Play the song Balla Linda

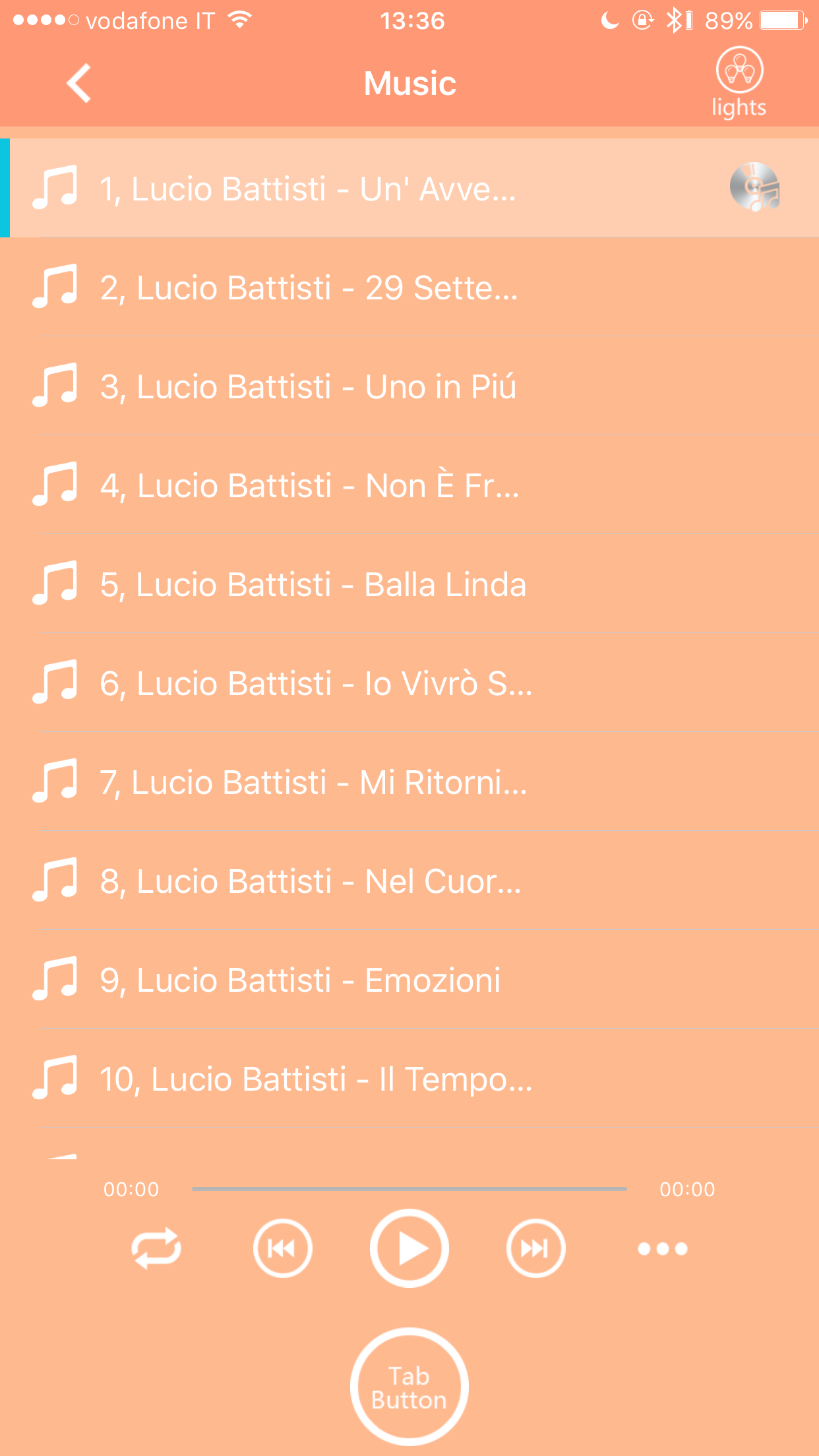click(x=313, y=585)
